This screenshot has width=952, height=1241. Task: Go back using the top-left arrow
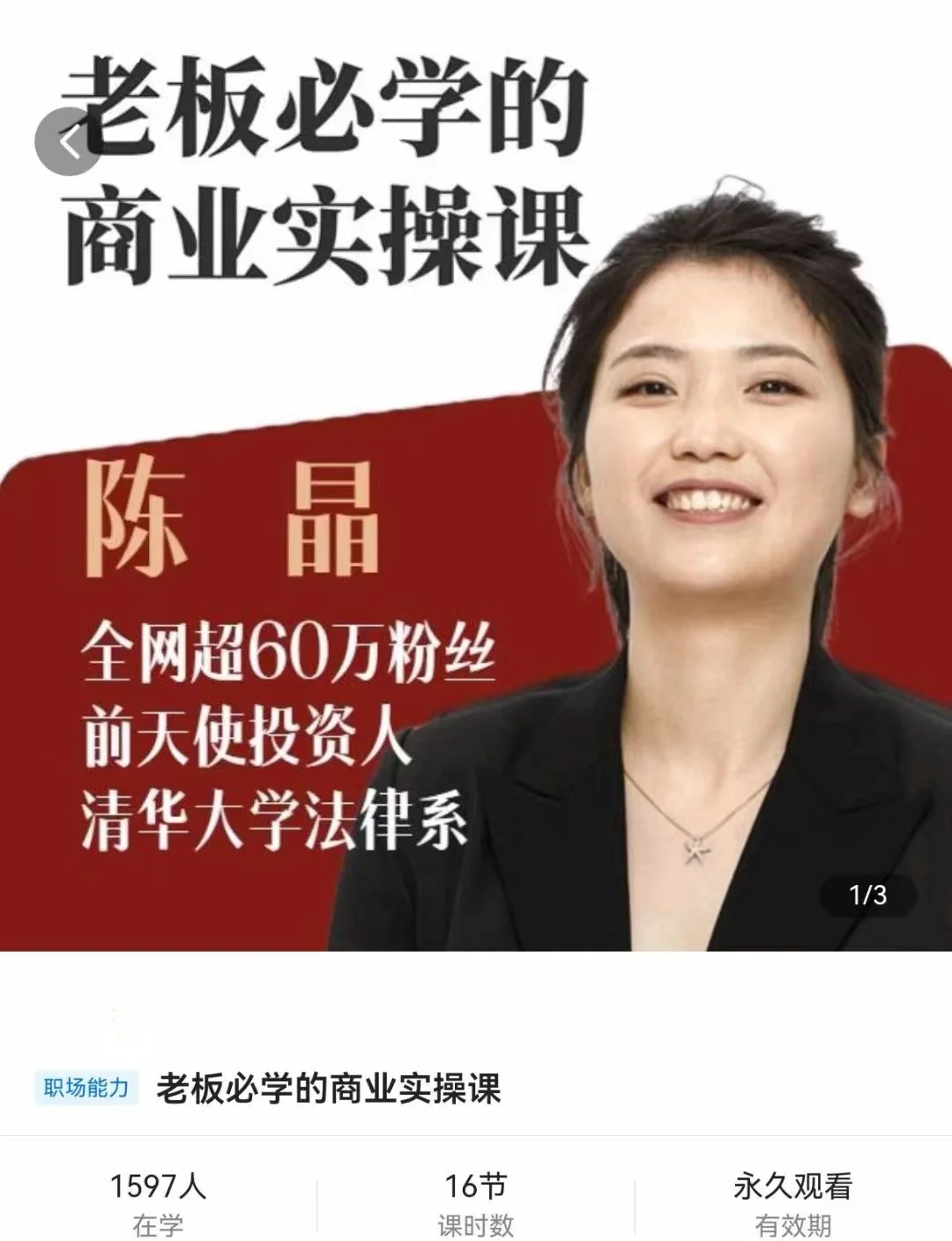click(x=69, y=142)
